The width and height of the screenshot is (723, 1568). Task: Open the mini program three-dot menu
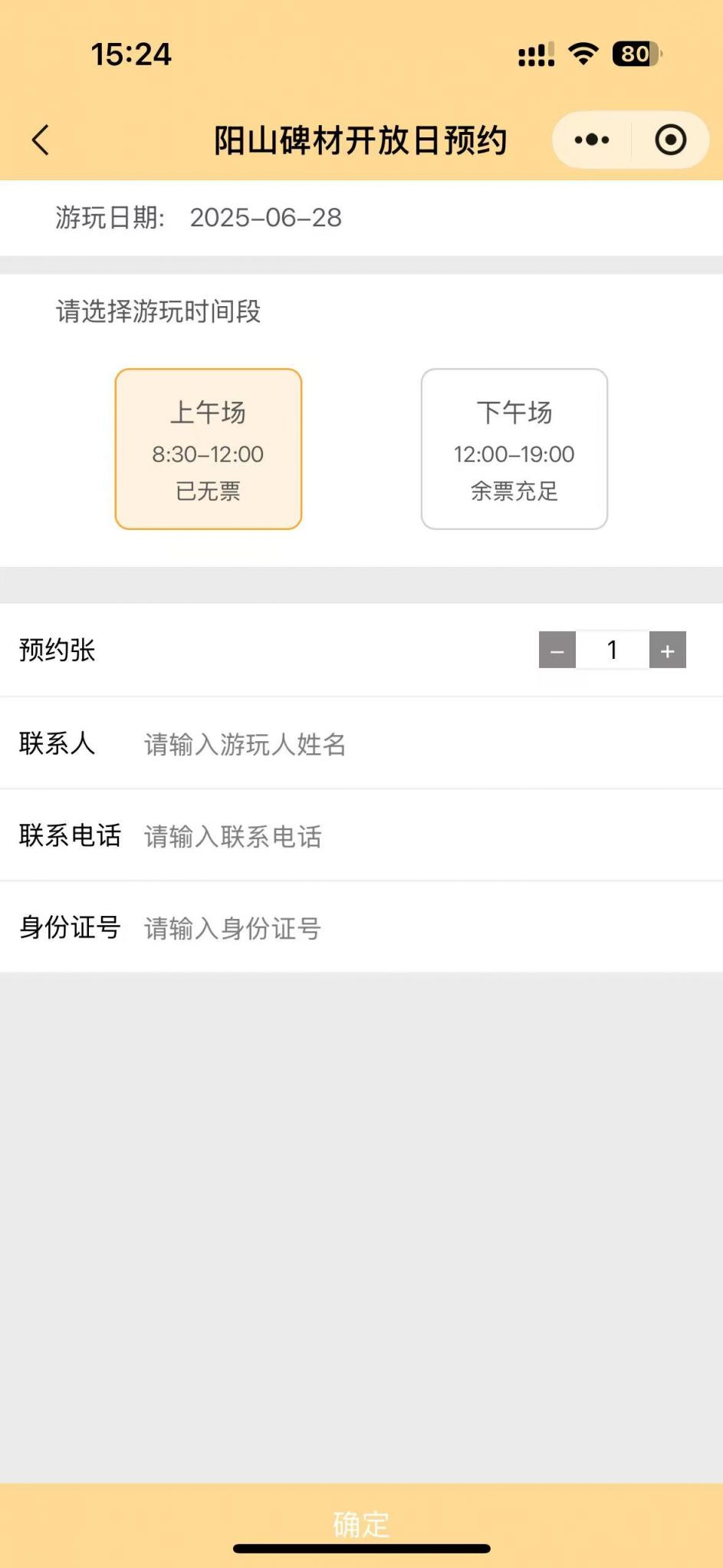pos(592,140)
